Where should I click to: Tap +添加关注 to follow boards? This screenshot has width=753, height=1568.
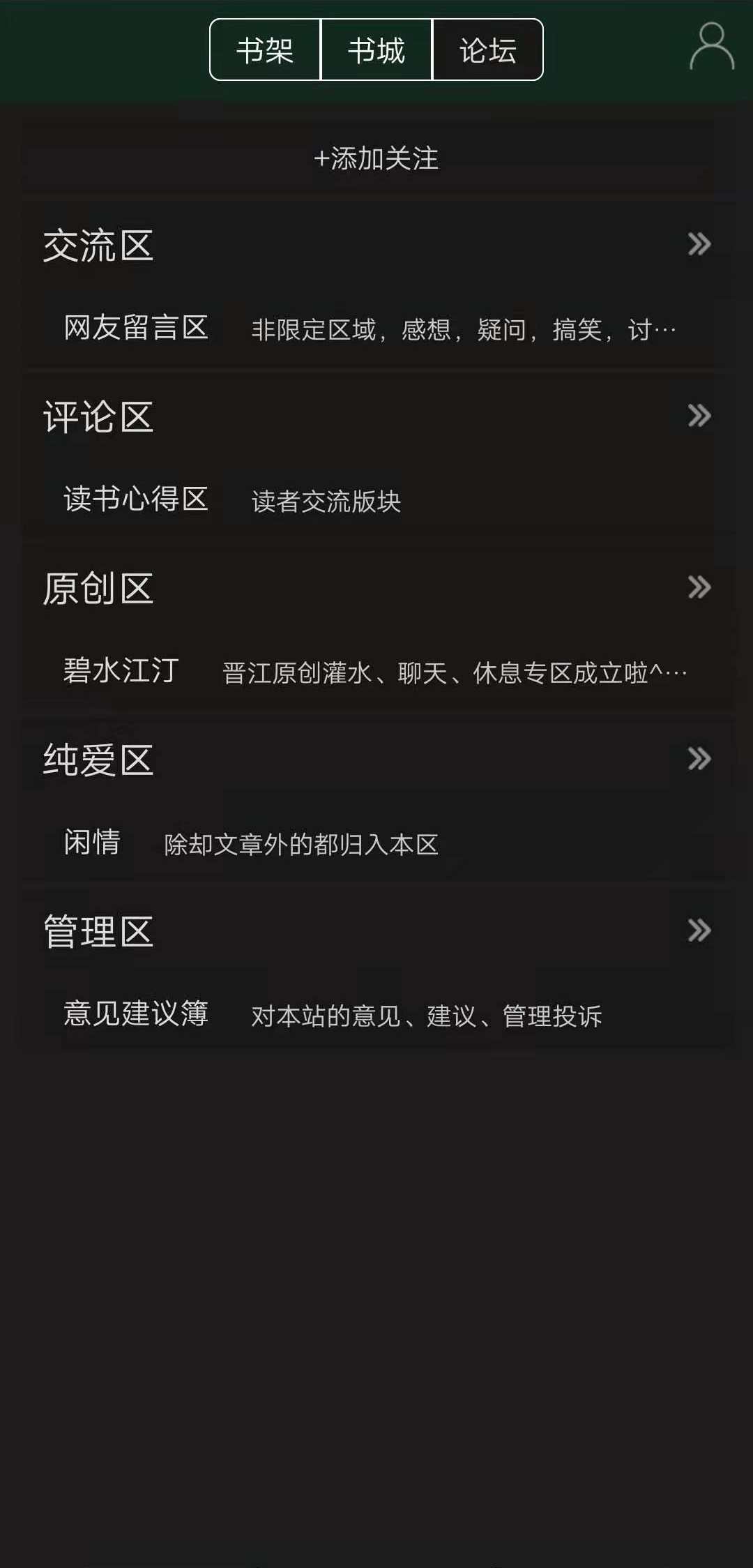(x=376, y=159)
